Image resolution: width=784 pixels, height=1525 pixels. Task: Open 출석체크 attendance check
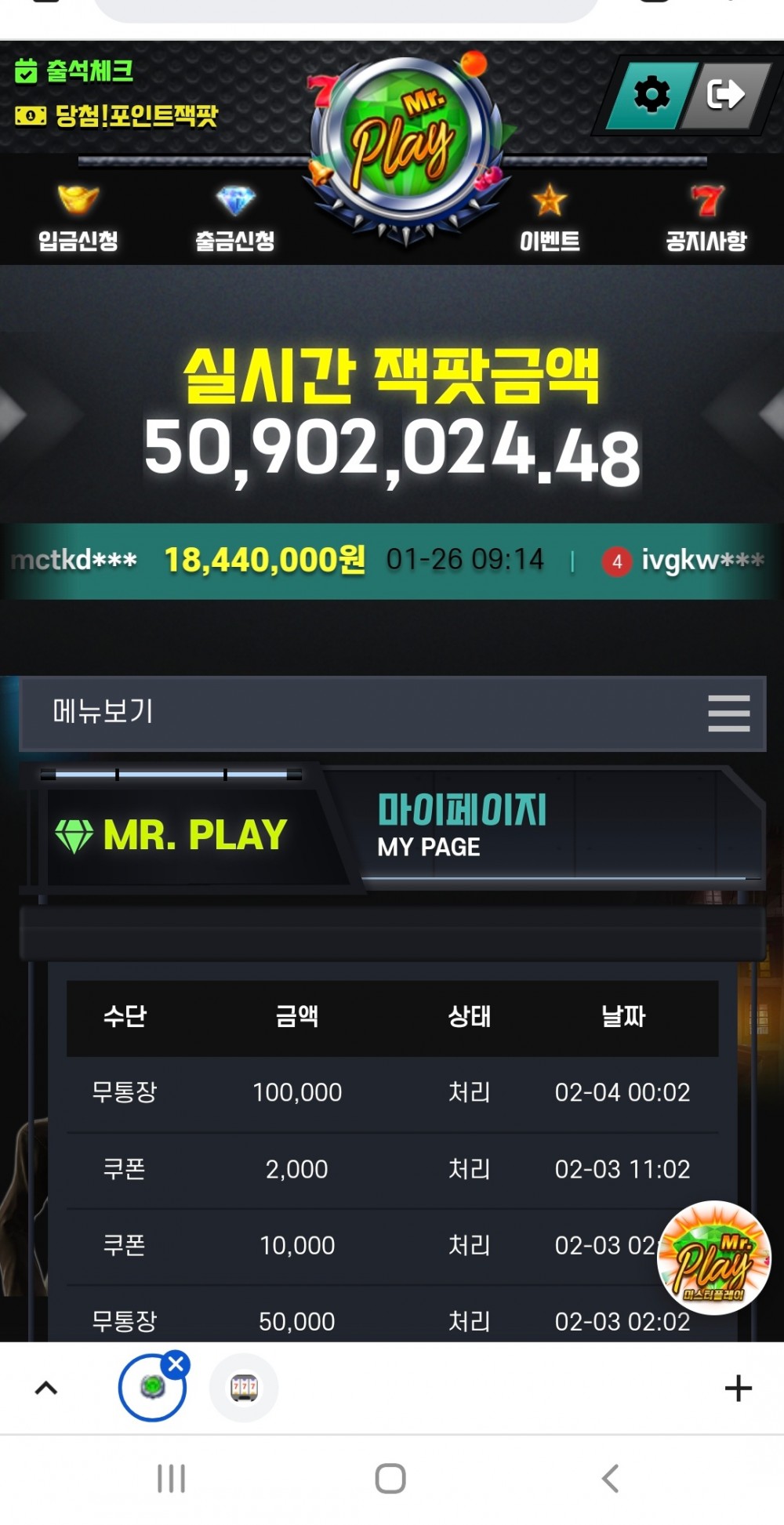(75, 71)
